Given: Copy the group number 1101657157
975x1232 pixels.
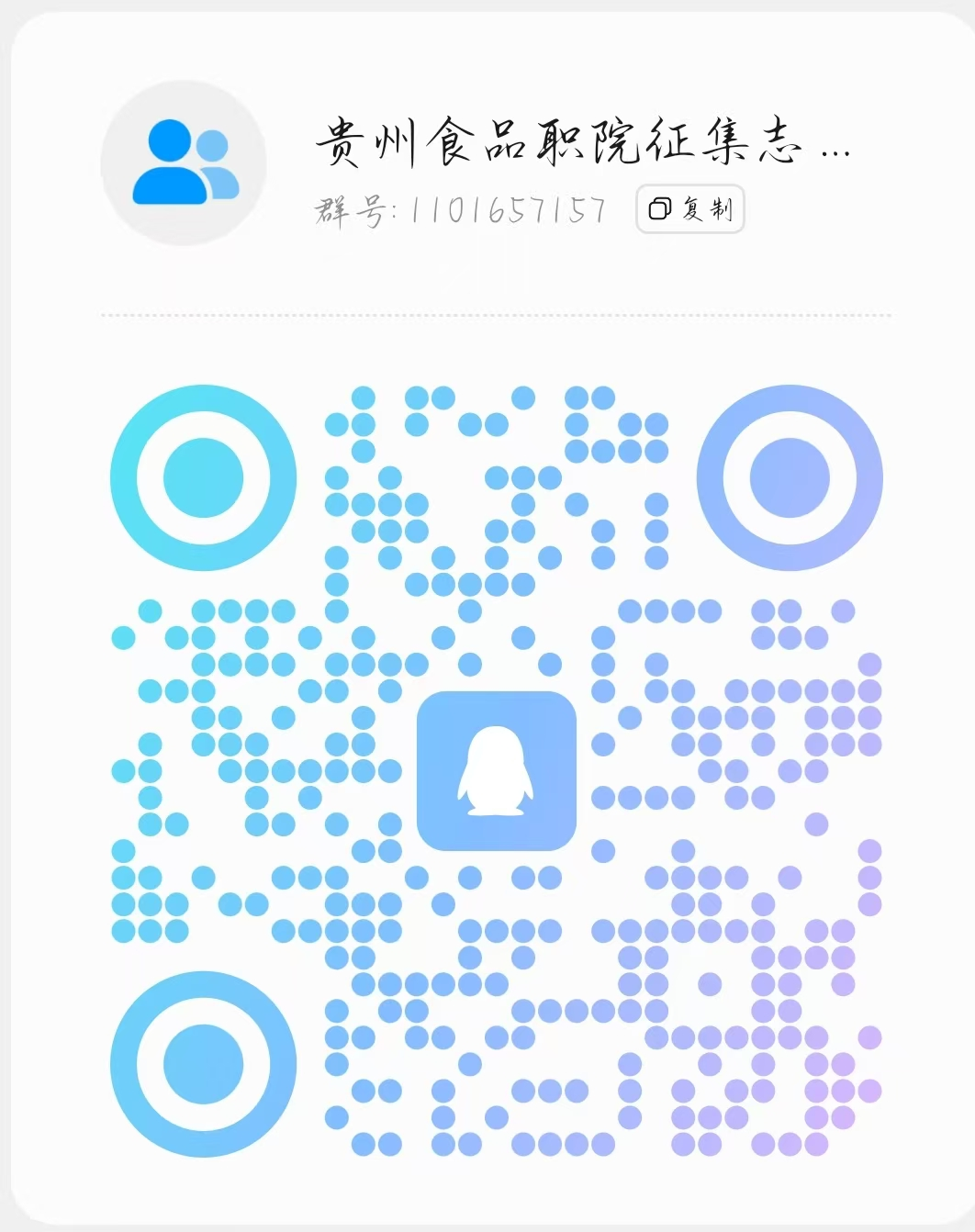Looking at the screenshot, I should click(689, 209).
